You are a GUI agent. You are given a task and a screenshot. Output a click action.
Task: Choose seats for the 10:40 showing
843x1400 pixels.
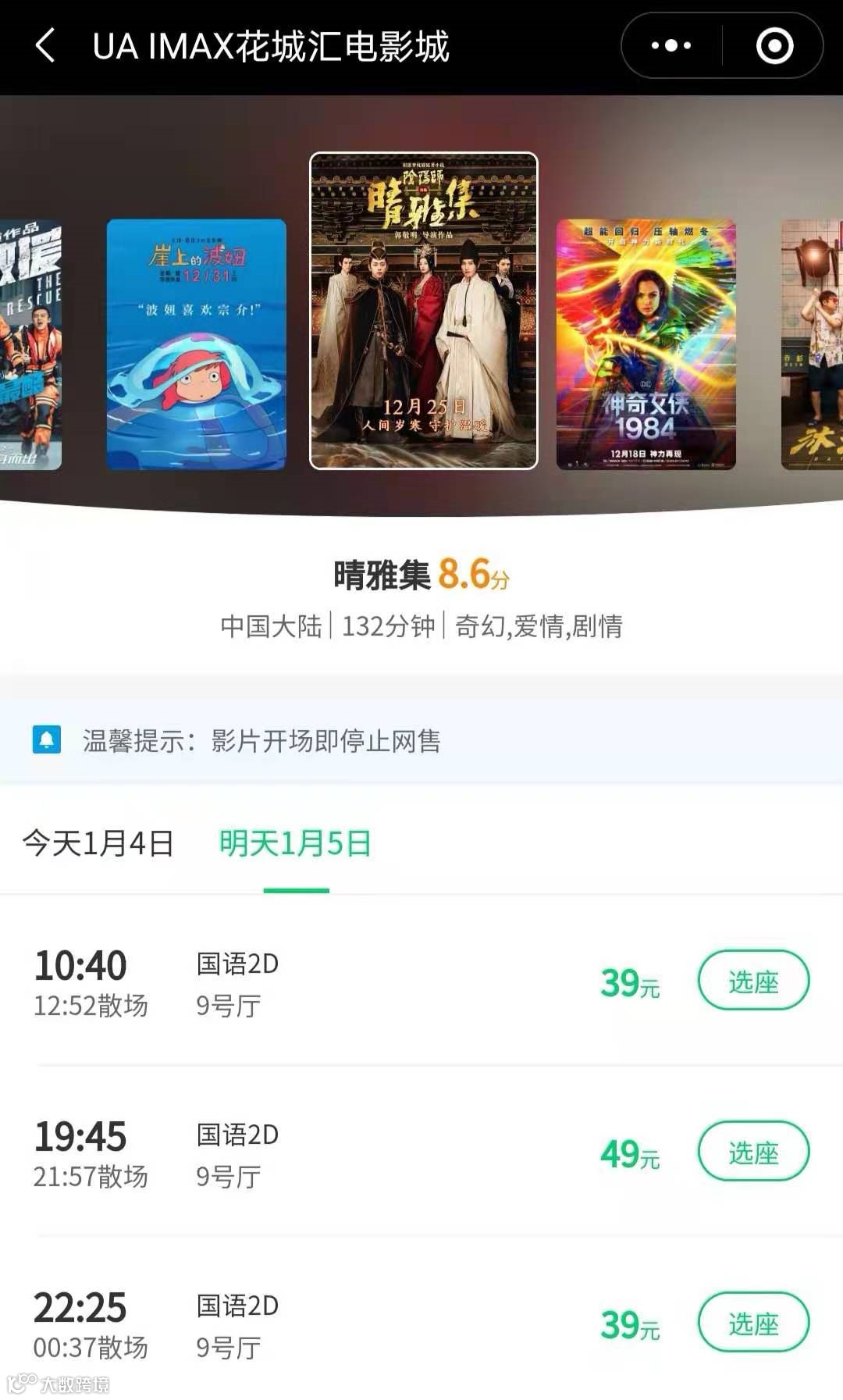coord(753,981)
